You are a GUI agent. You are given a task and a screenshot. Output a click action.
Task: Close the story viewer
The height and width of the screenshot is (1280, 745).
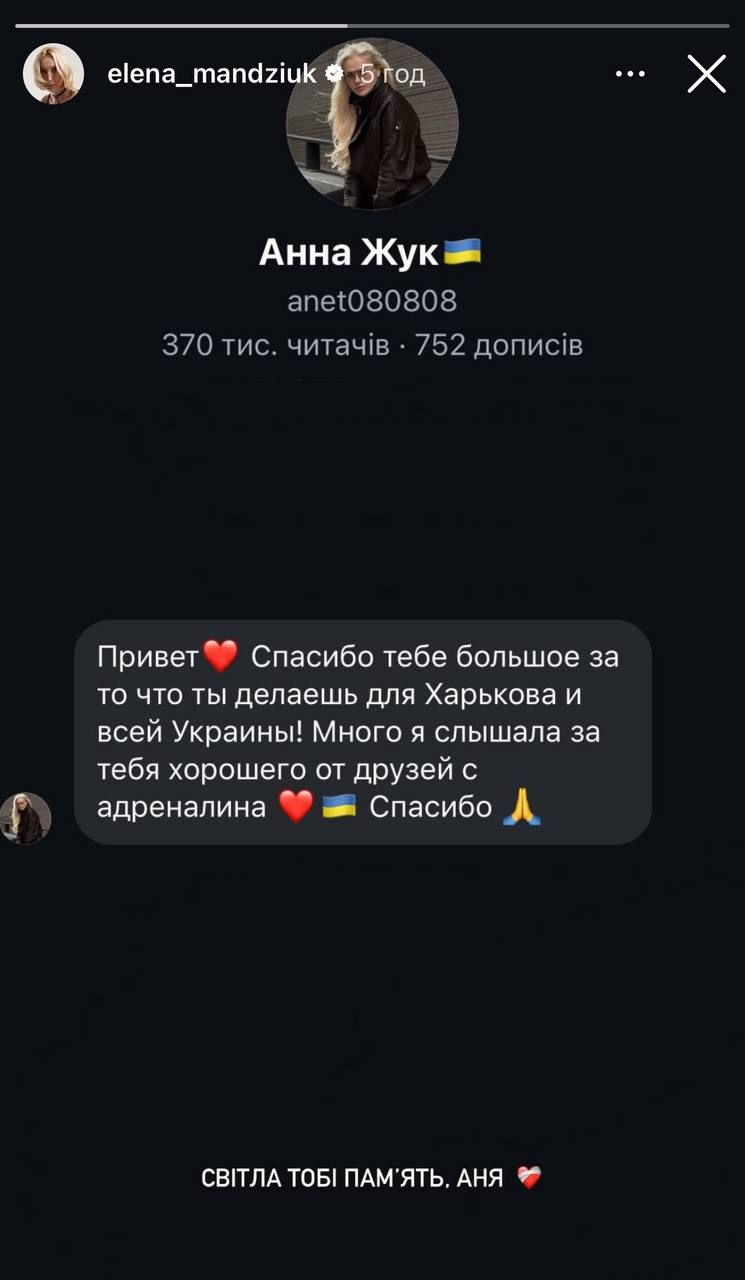(706, 74)
